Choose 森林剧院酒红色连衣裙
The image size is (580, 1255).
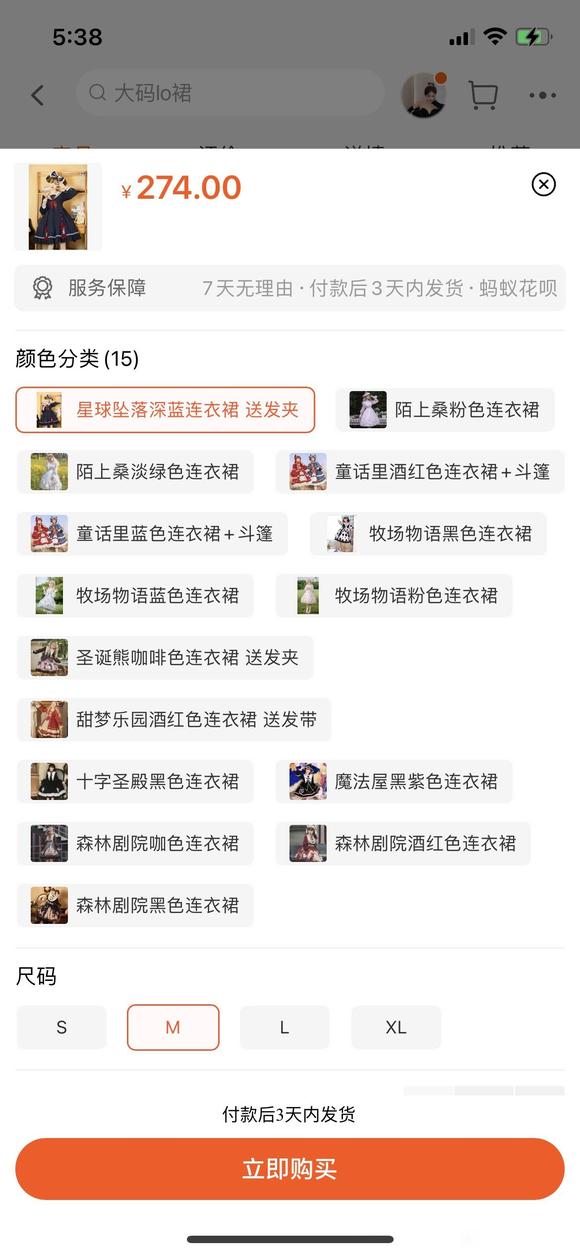coord(403,844)
